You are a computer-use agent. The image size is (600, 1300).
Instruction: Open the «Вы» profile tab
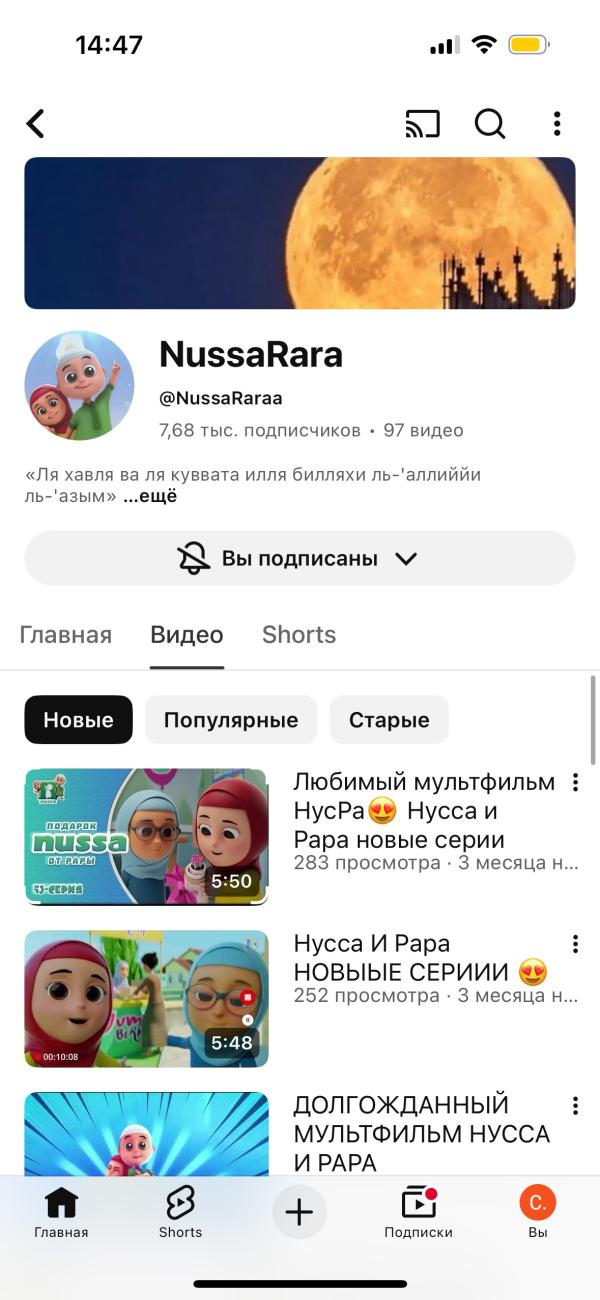[538, 1213]
